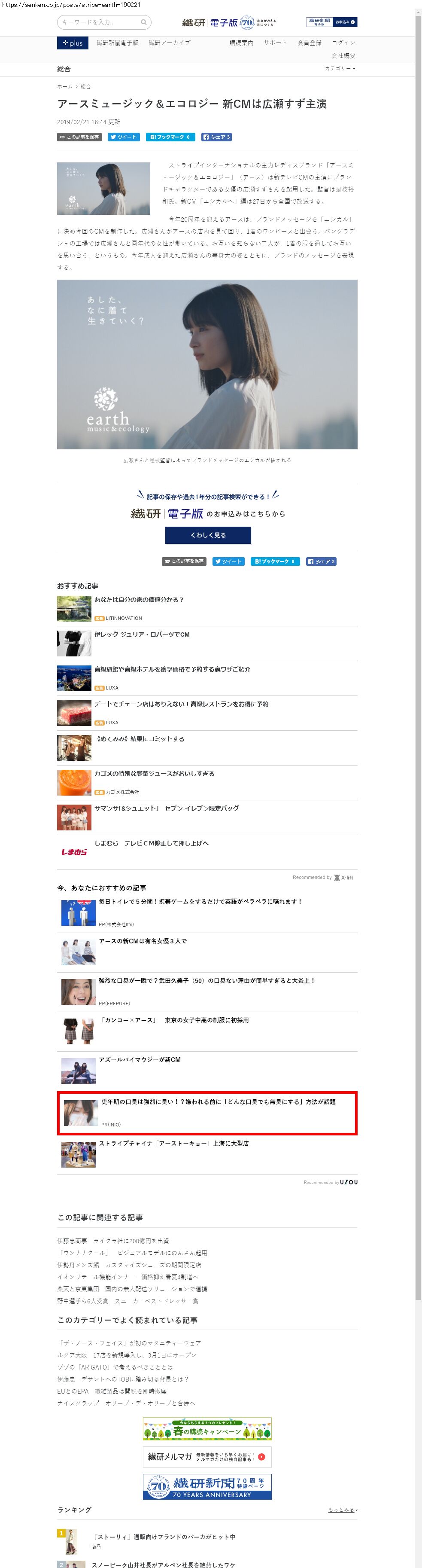The image size is (422, 1568).
Task: Open 会員登録 registration link
Action: 309,43
